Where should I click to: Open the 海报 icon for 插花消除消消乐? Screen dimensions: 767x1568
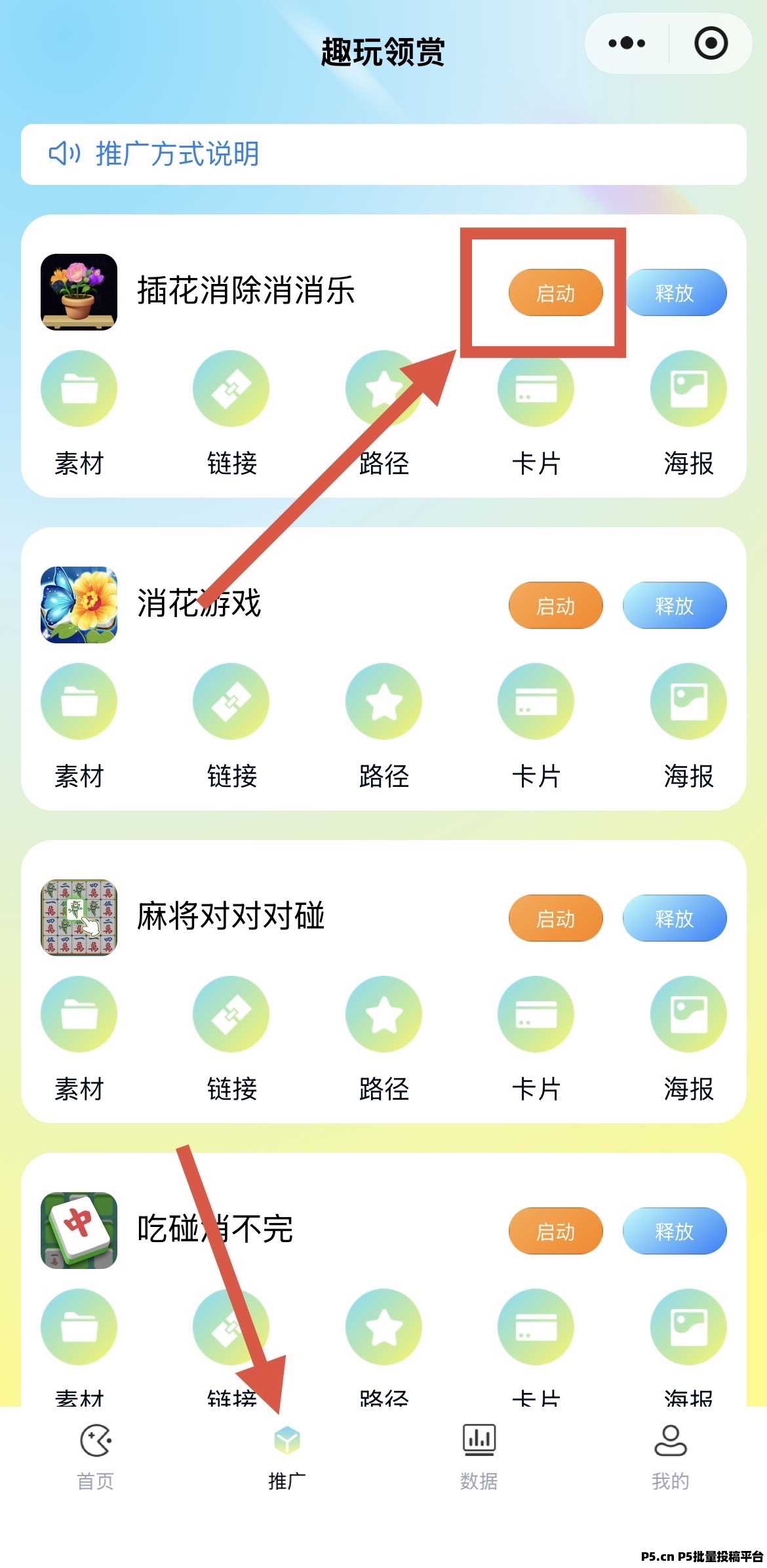(x=688, y=388)
